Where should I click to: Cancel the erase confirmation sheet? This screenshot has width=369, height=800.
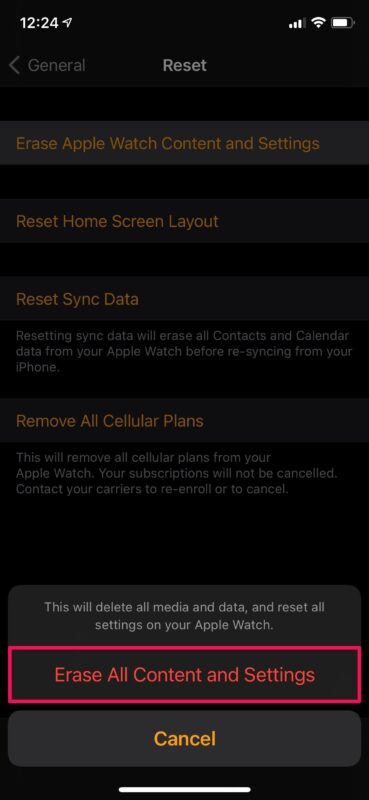(184, 738)
